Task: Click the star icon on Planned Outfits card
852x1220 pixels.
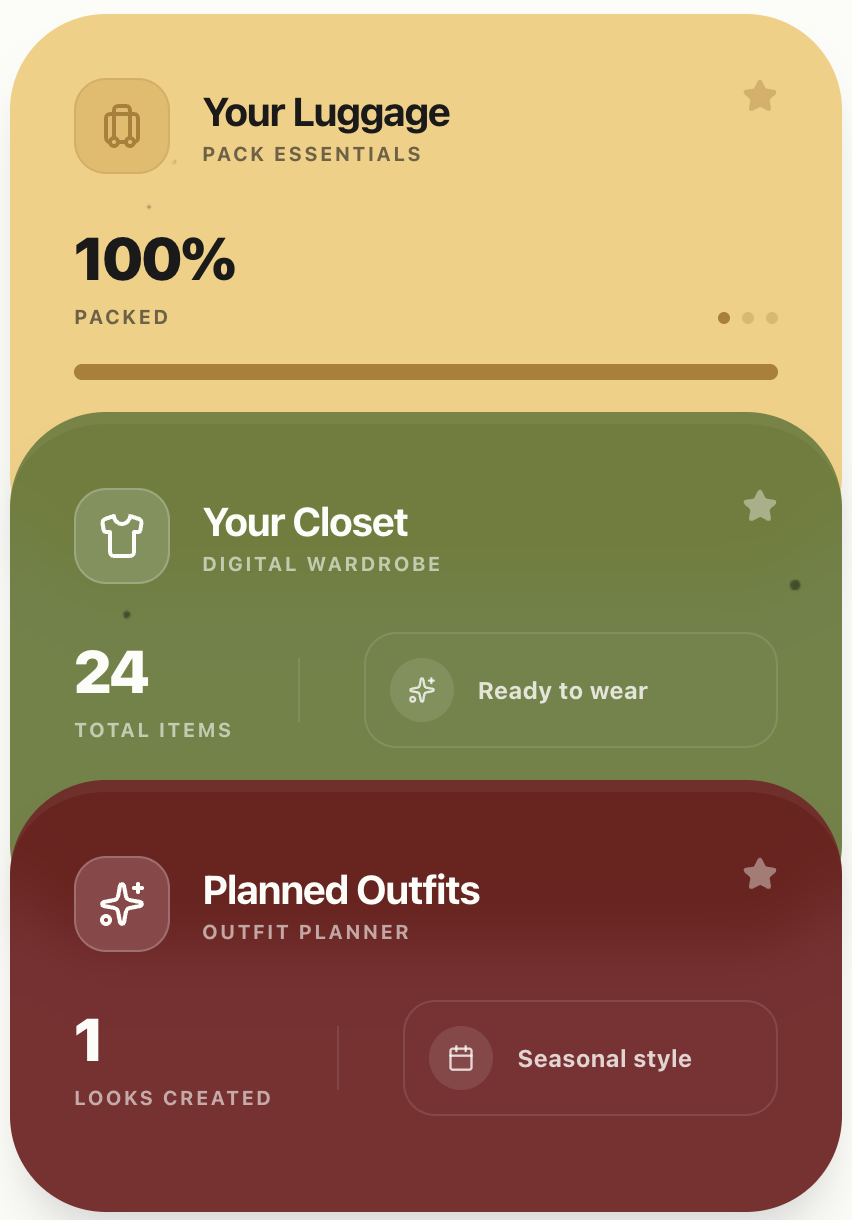Action: (x=759, y=873)
